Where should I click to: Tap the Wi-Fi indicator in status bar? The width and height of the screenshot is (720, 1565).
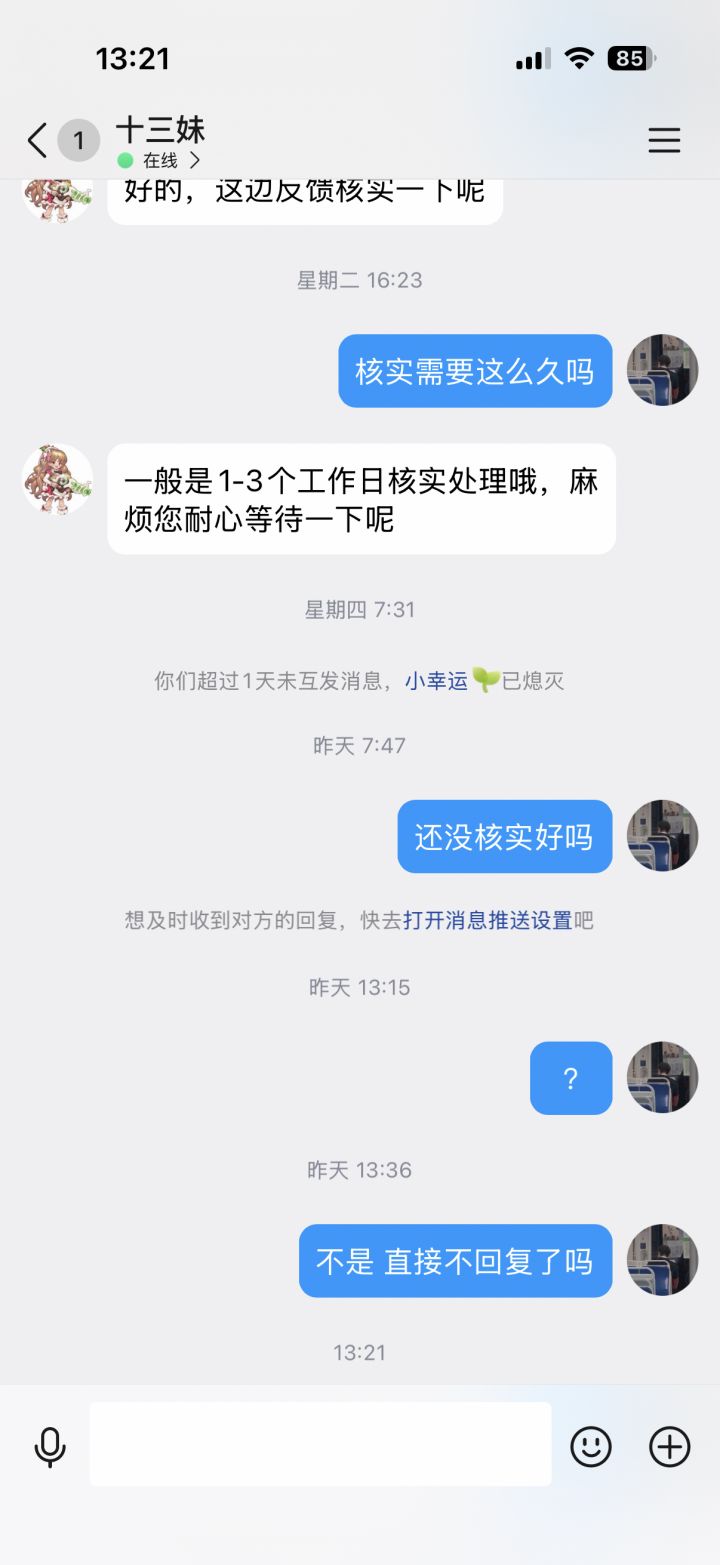coord(578,59)
